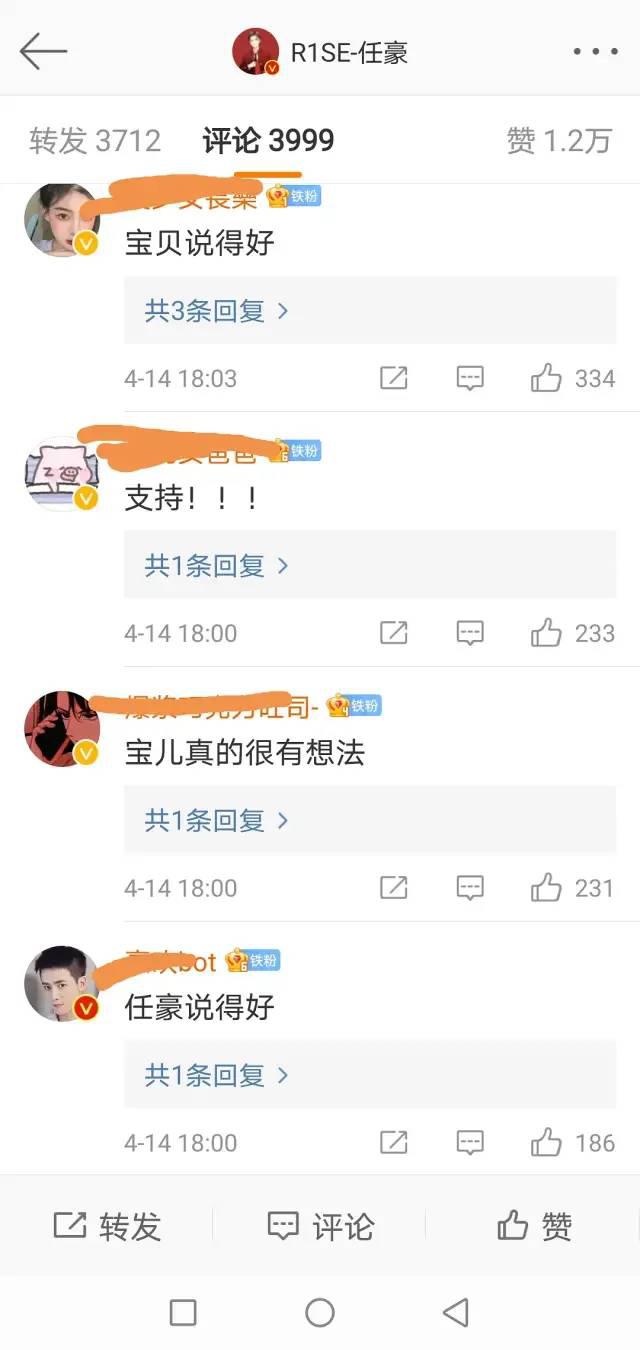Switch to the 赞 1.2万 tab
Viewport: 640px width, 1350px height.
coord(559,141)
